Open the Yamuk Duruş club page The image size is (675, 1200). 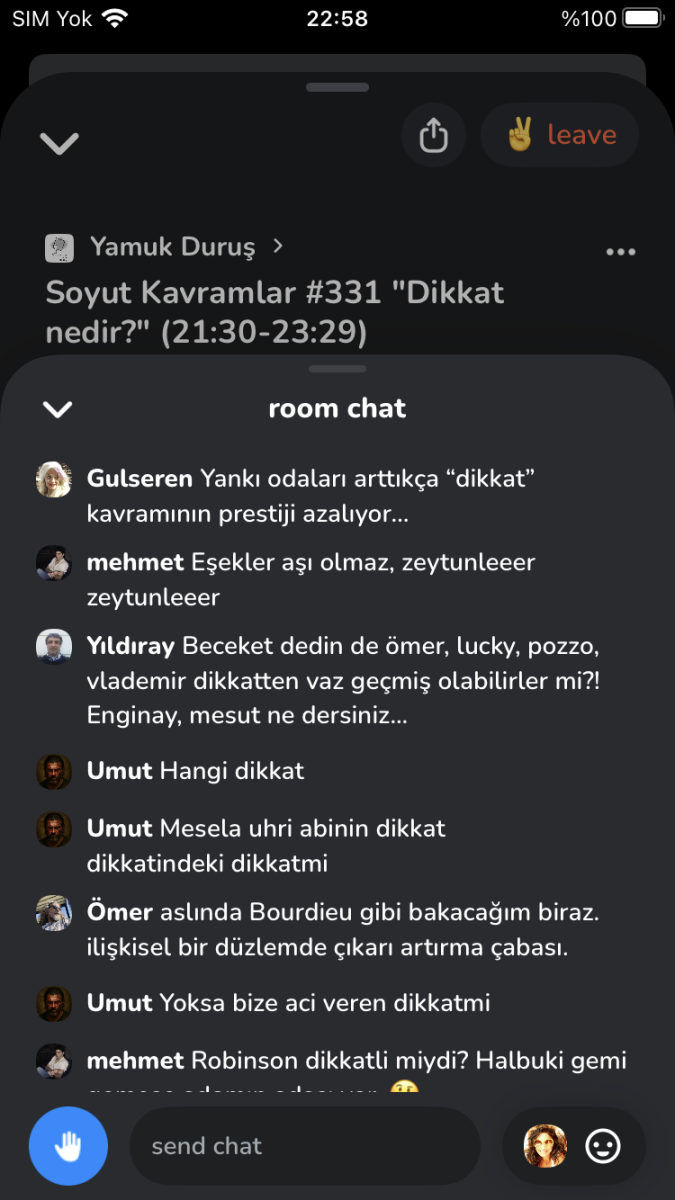[172, 247]
